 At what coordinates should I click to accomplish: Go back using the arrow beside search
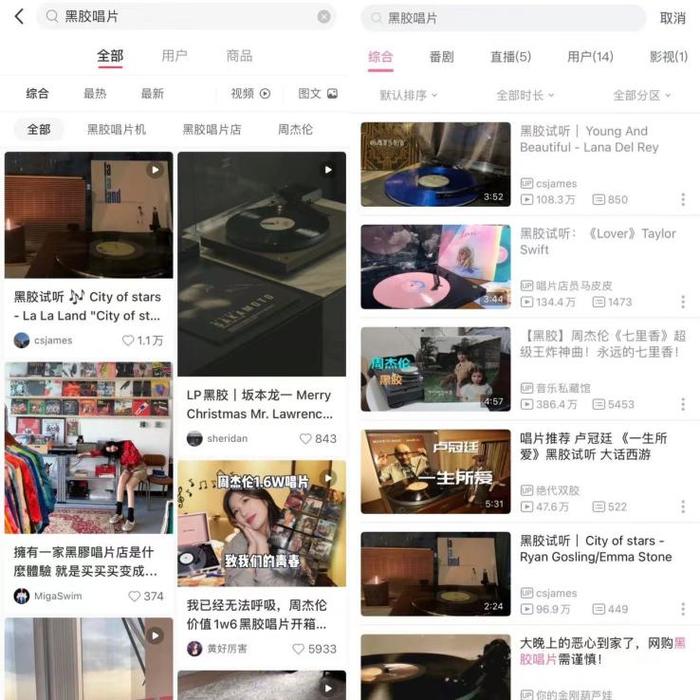pos(18,17)
